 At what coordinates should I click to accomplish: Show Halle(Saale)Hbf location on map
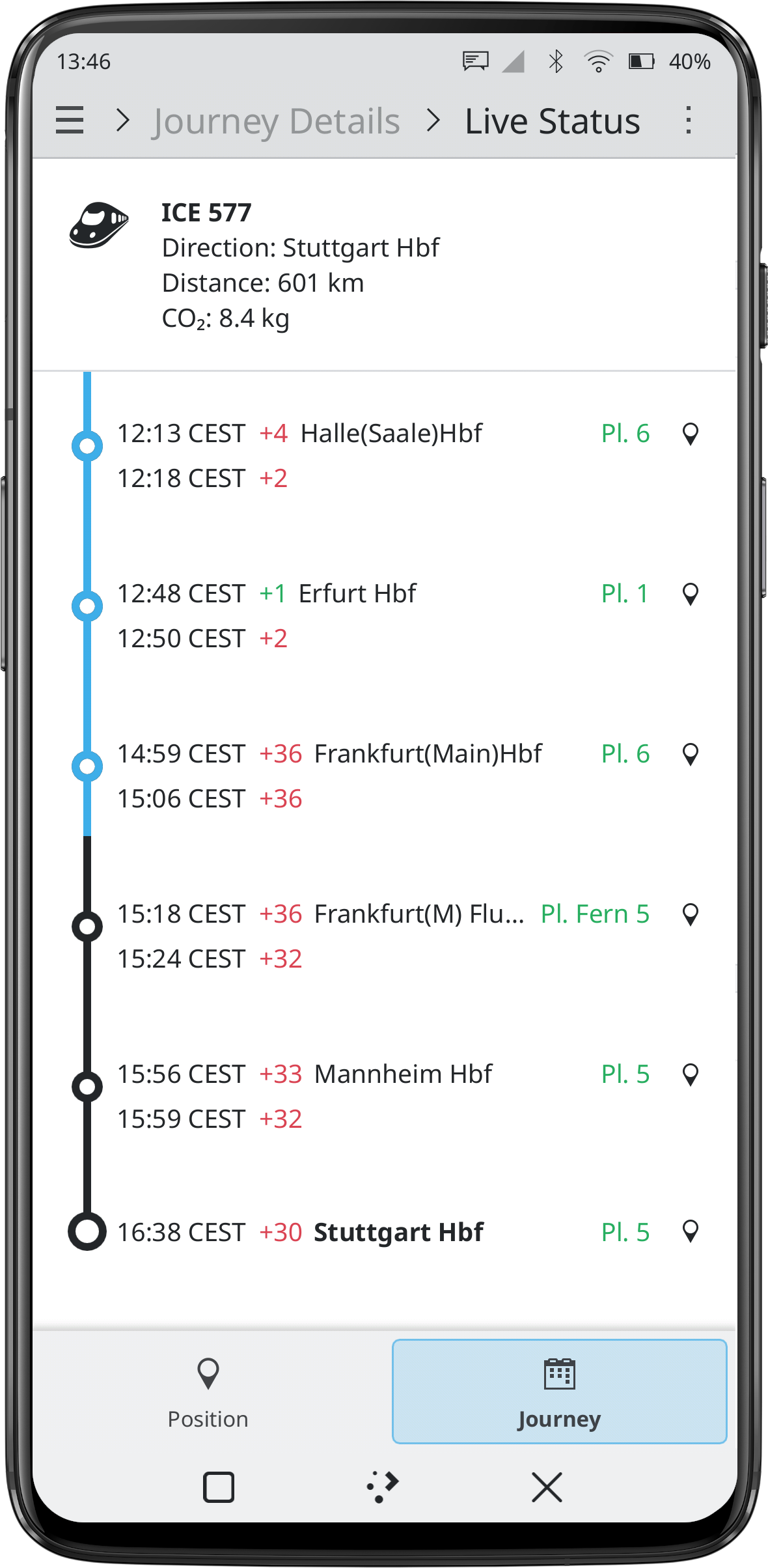(690, 434)
